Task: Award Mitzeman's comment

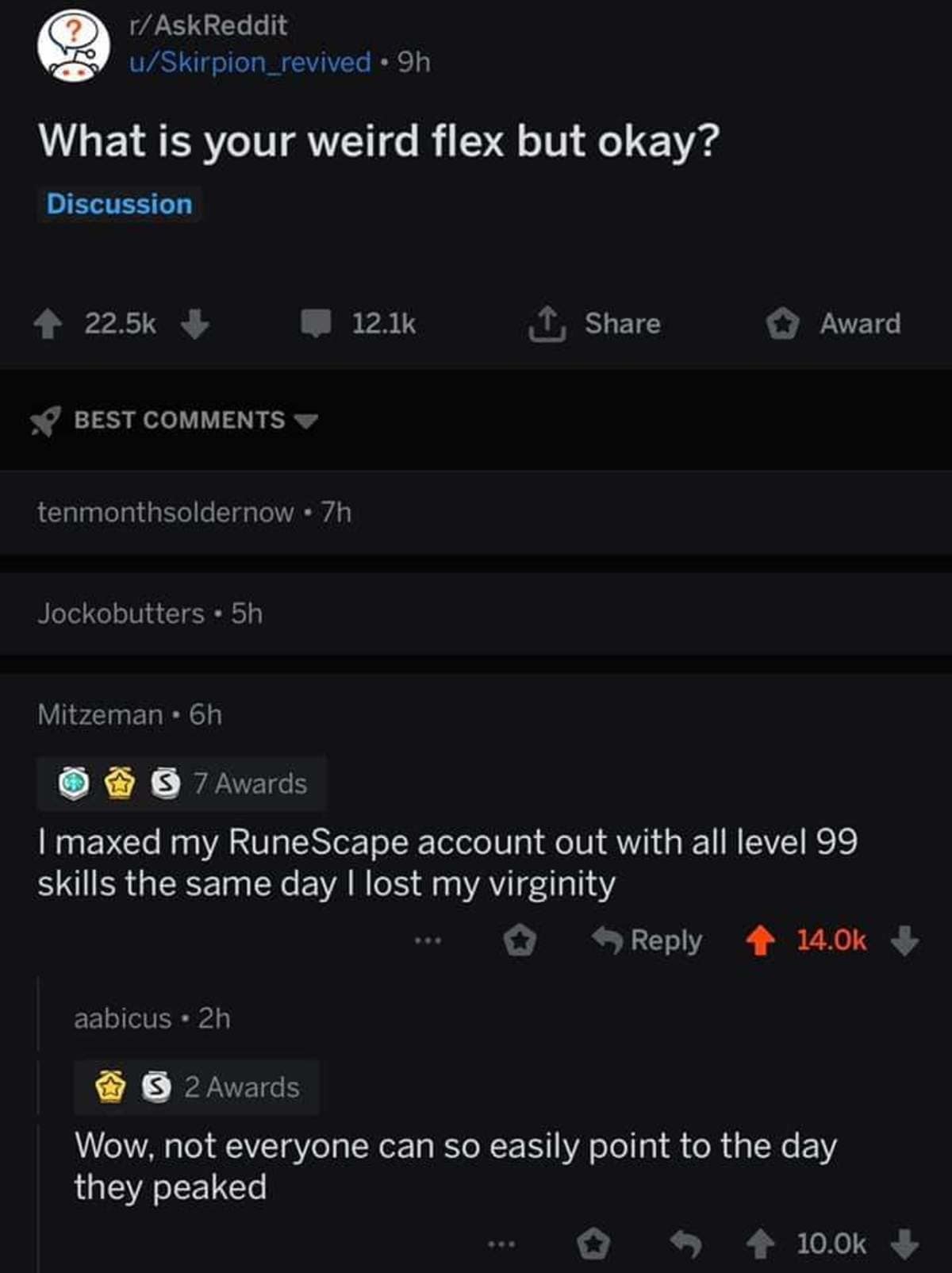Action: (x=520, y=941)
